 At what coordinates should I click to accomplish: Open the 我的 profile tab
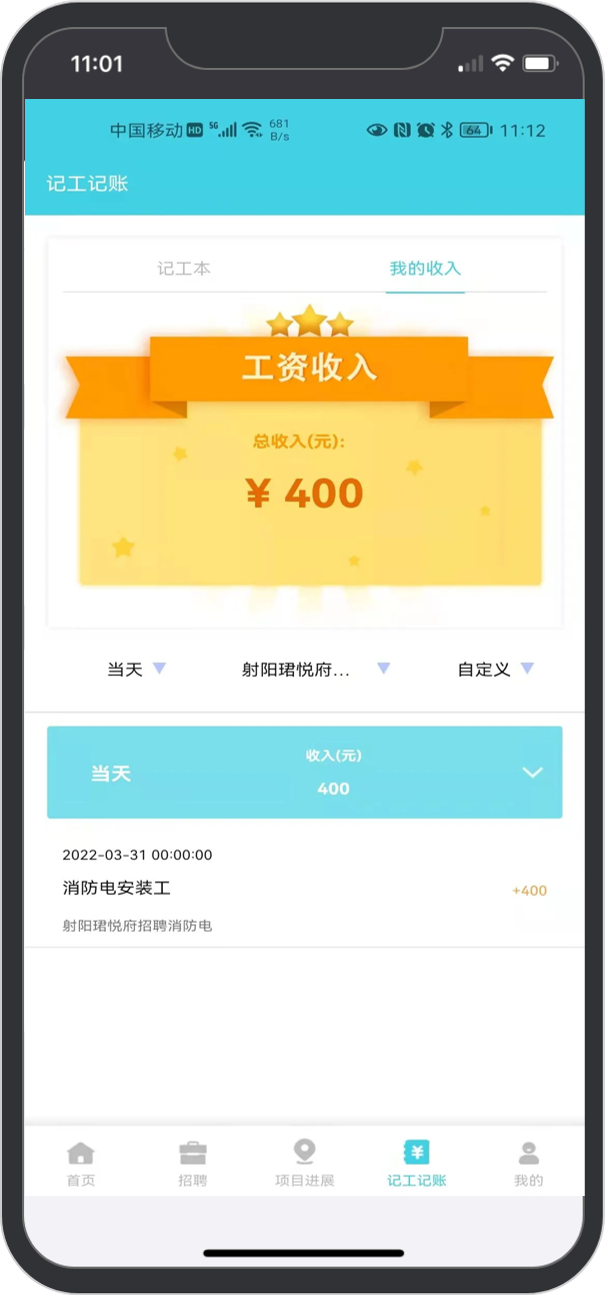tap(528, 1164)
